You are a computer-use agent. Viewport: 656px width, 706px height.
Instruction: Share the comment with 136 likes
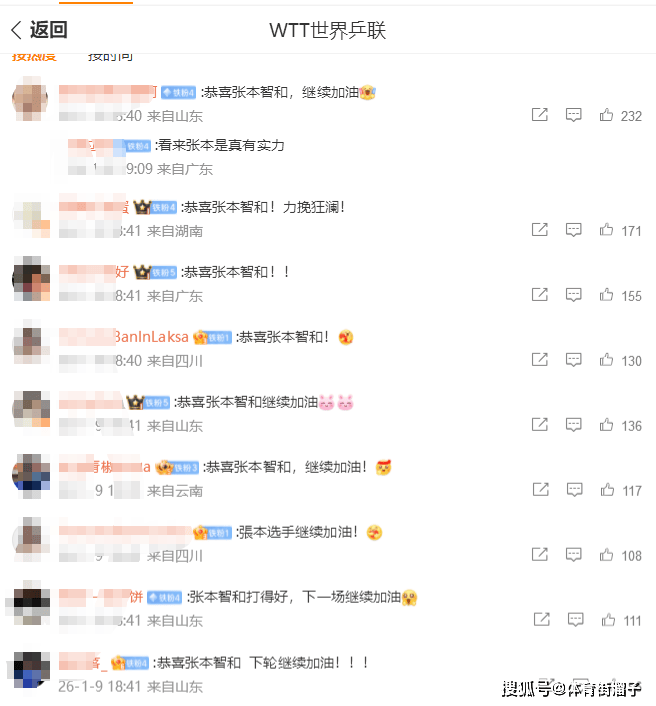[539, 425]
